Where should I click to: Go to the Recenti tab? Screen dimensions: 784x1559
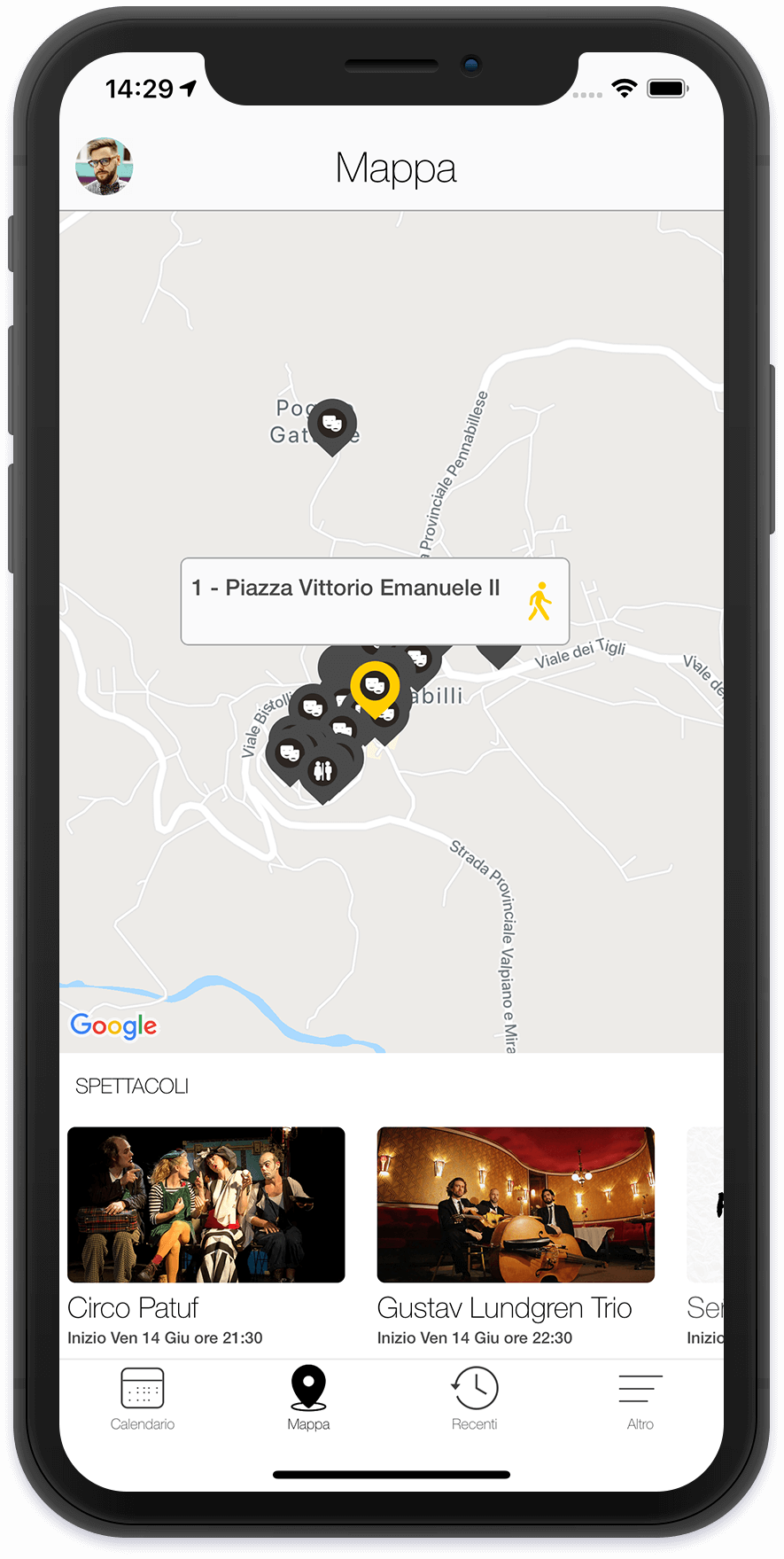pos(475,1399)
